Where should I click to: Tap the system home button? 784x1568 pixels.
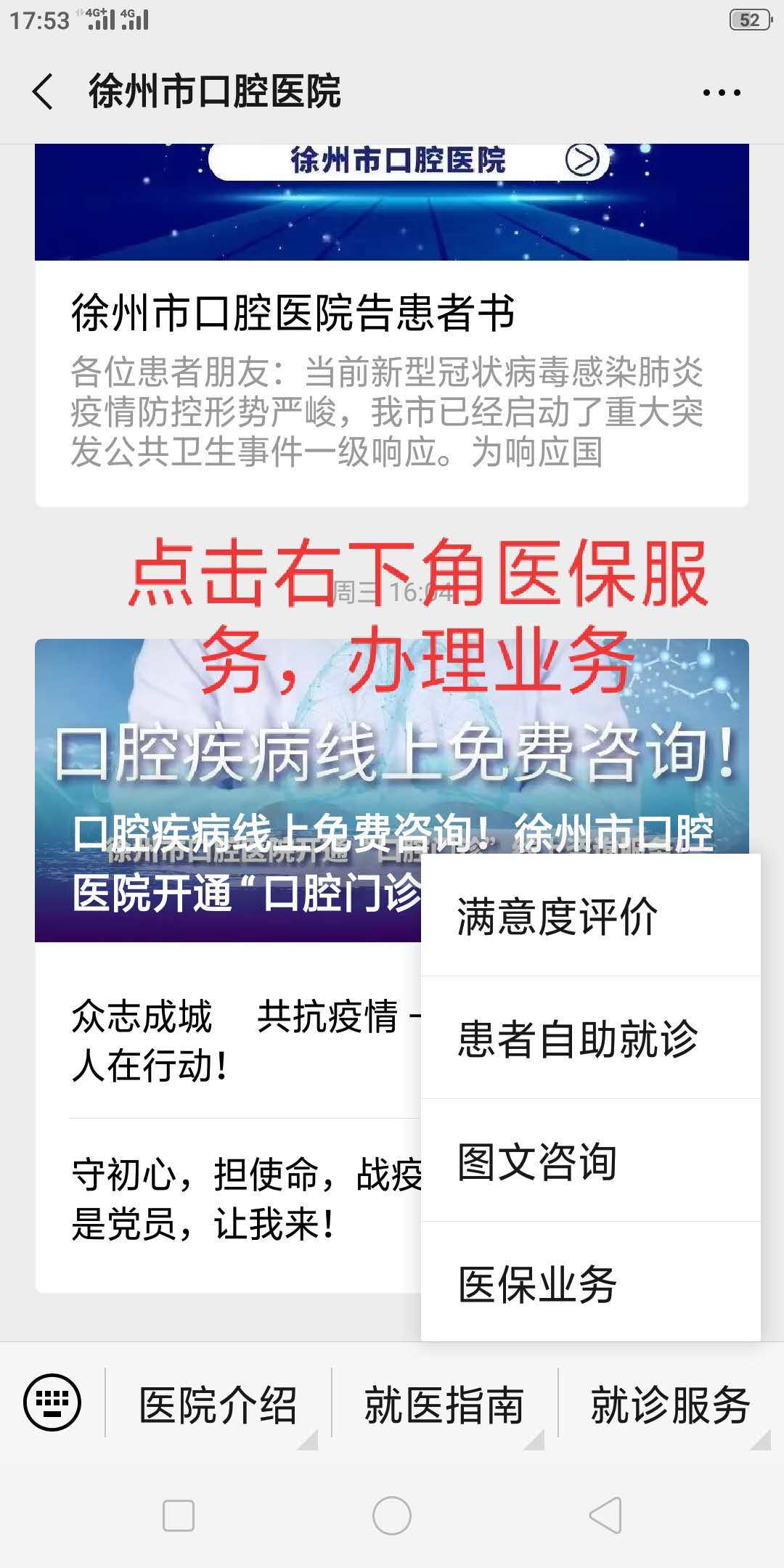click(x=392, y=1516)
